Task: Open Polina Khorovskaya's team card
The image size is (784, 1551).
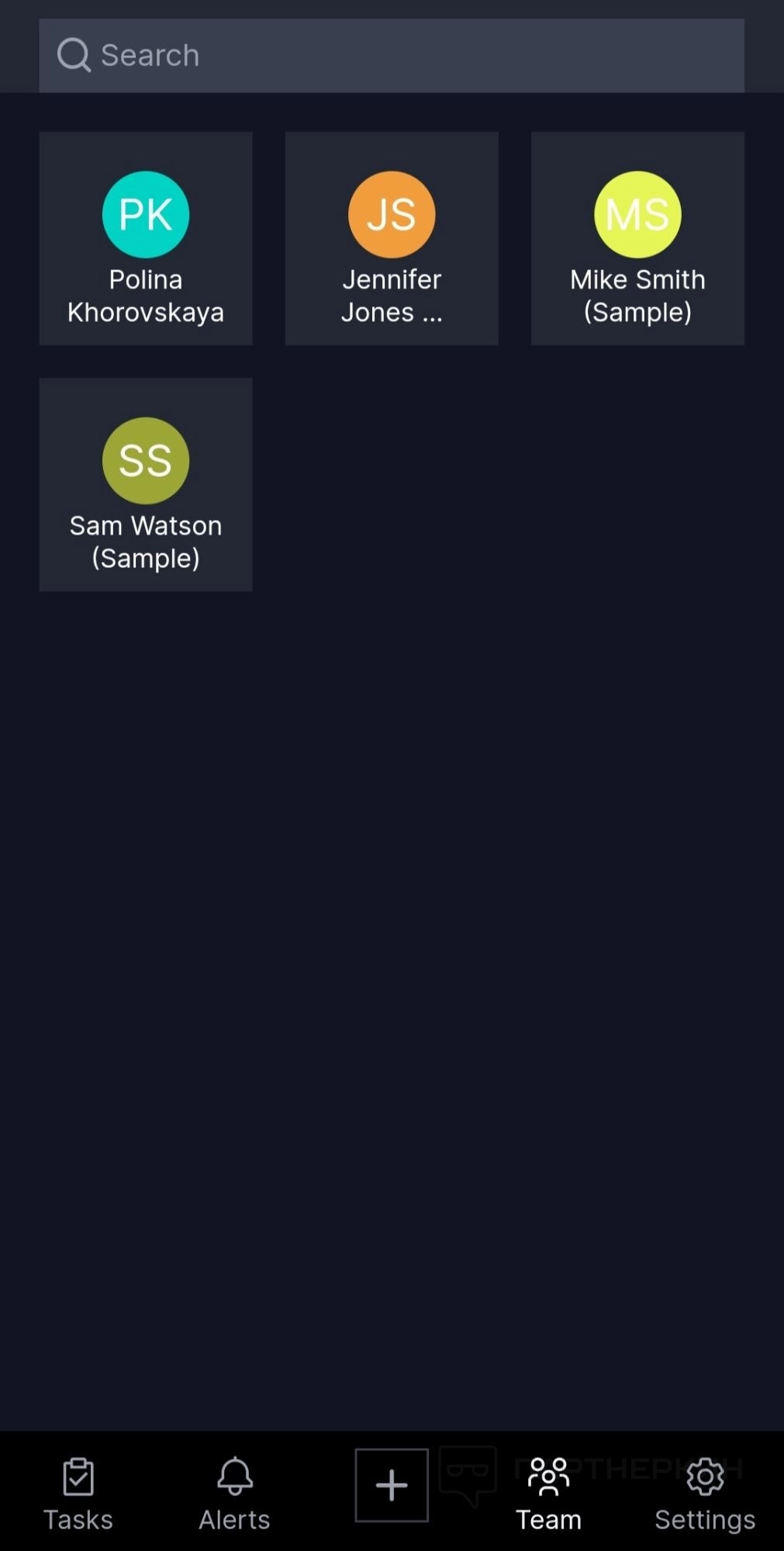Action: (146, 238)
